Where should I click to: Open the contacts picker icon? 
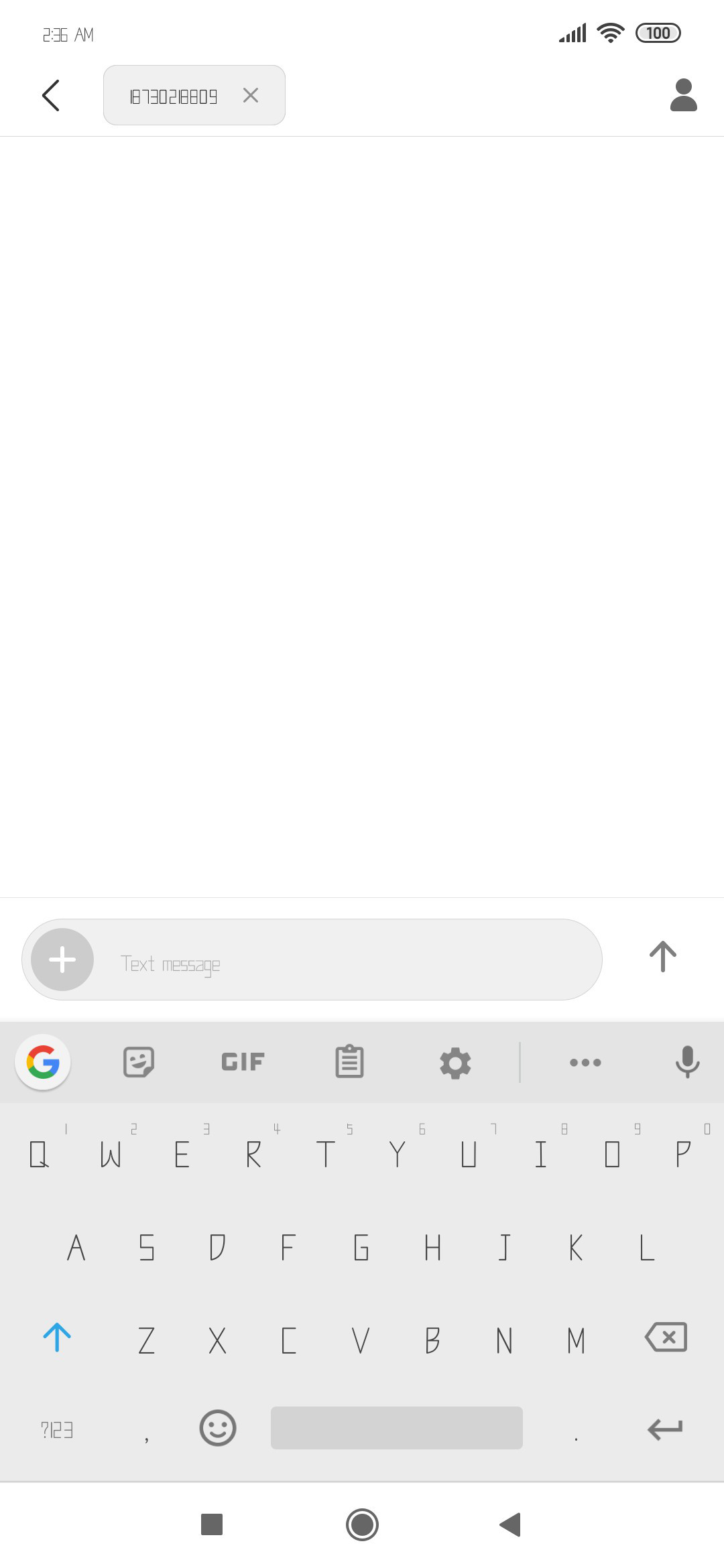pos(684,95)
